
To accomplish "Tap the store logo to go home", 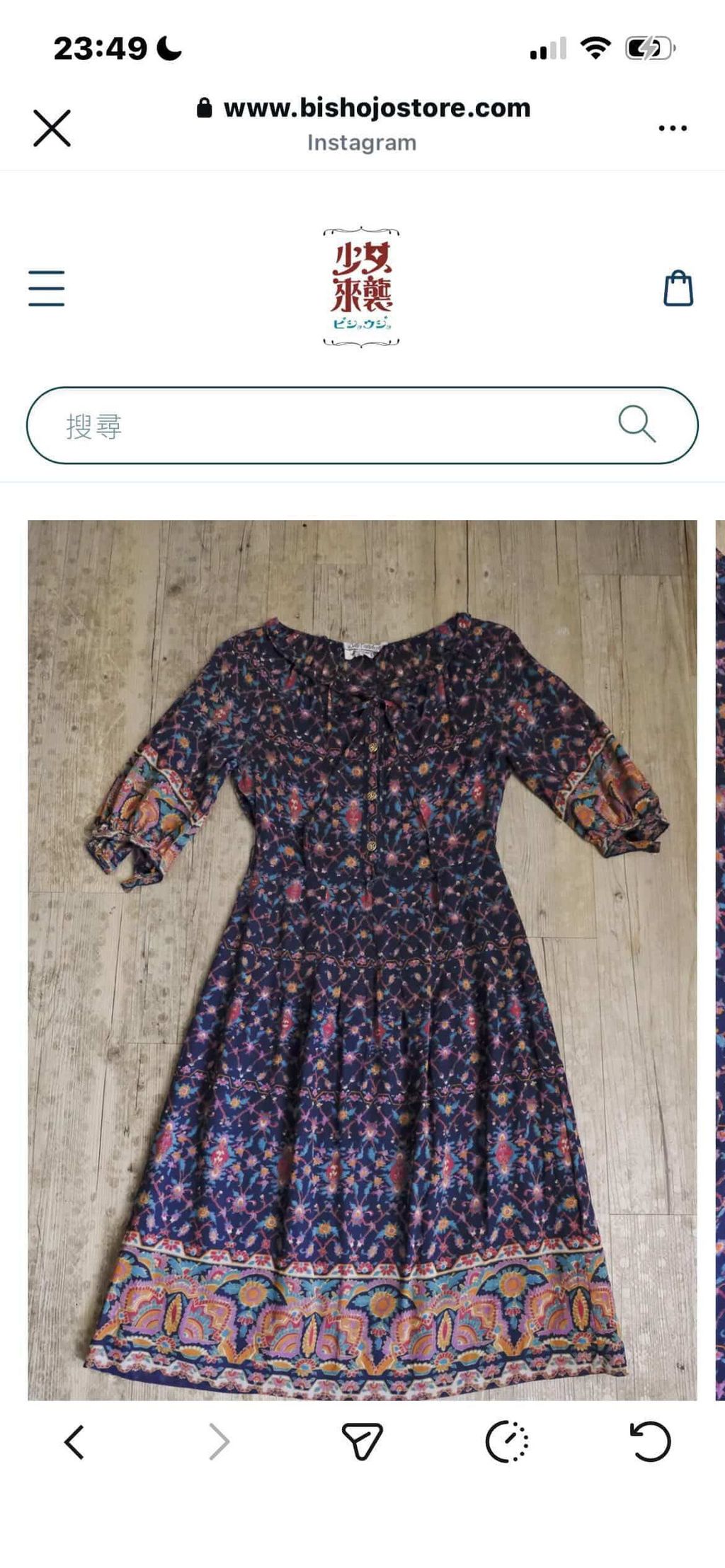I will point(361,287).
